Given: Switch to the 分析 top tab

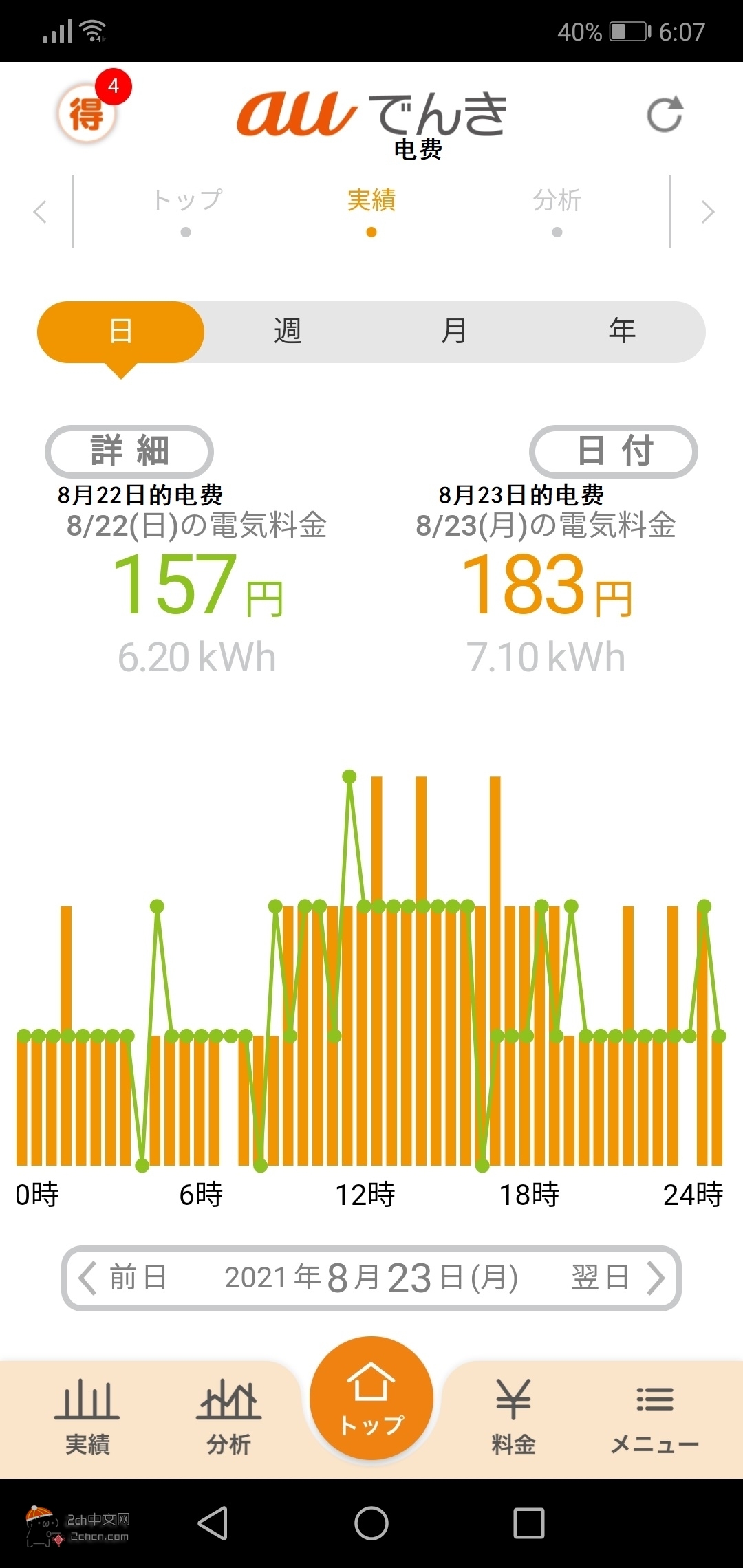Looking at the screenshot, I should (x=557, y=201).
